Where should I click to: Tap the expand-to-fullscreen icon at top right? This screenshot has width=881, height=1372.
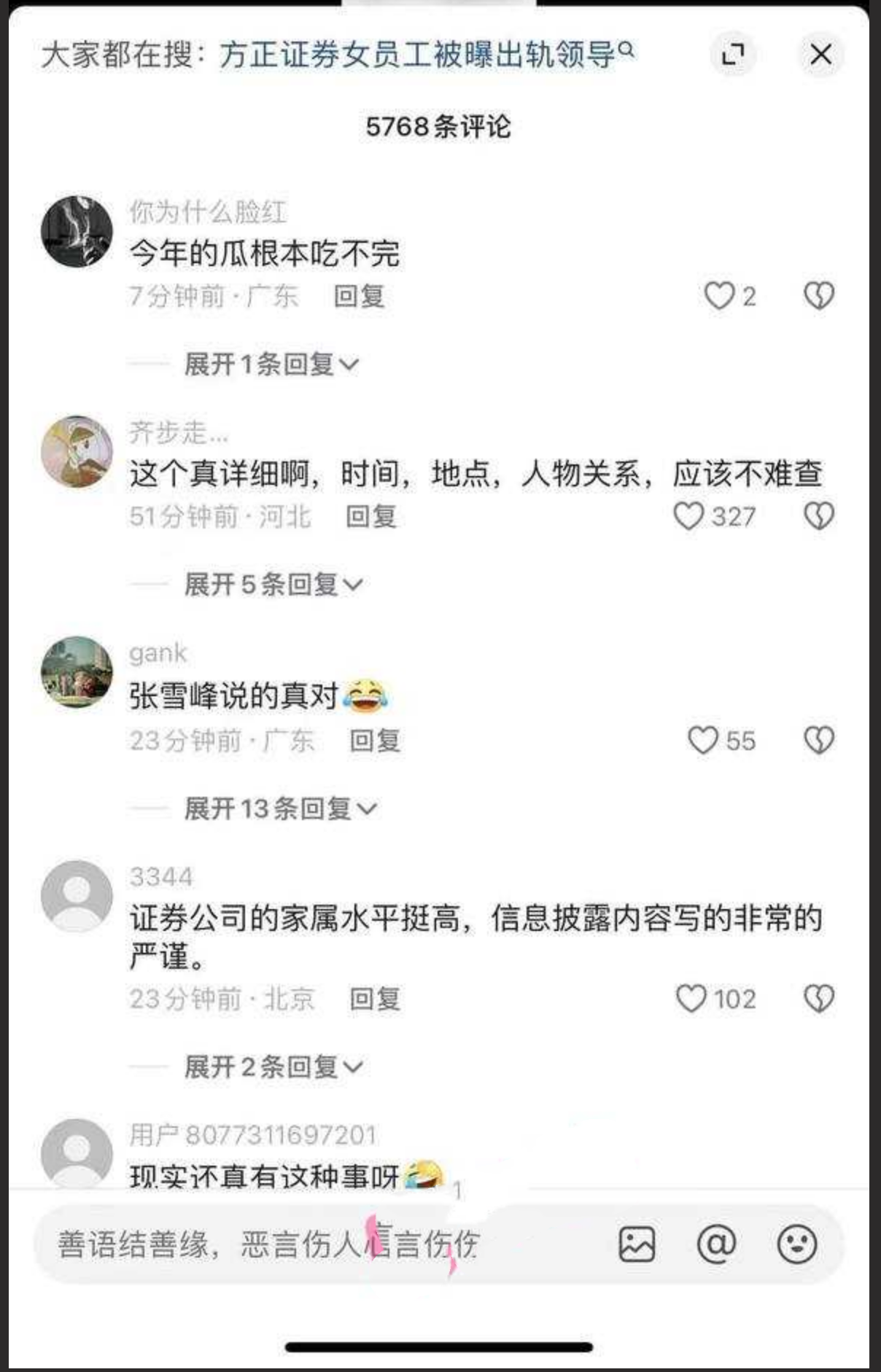pos(734,55)
